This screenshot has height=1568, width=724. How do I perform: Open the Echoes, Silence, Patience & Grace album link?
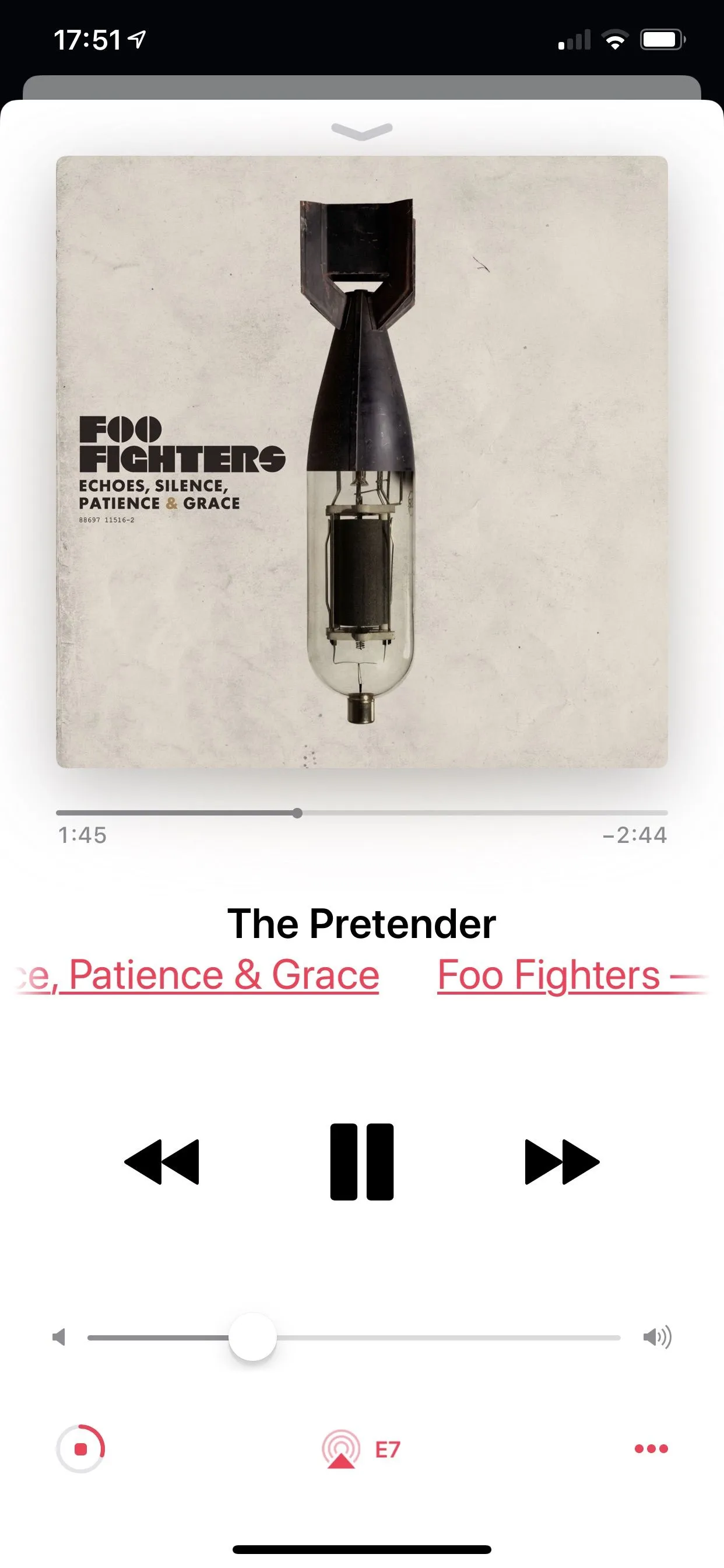(x=201, y=975)
